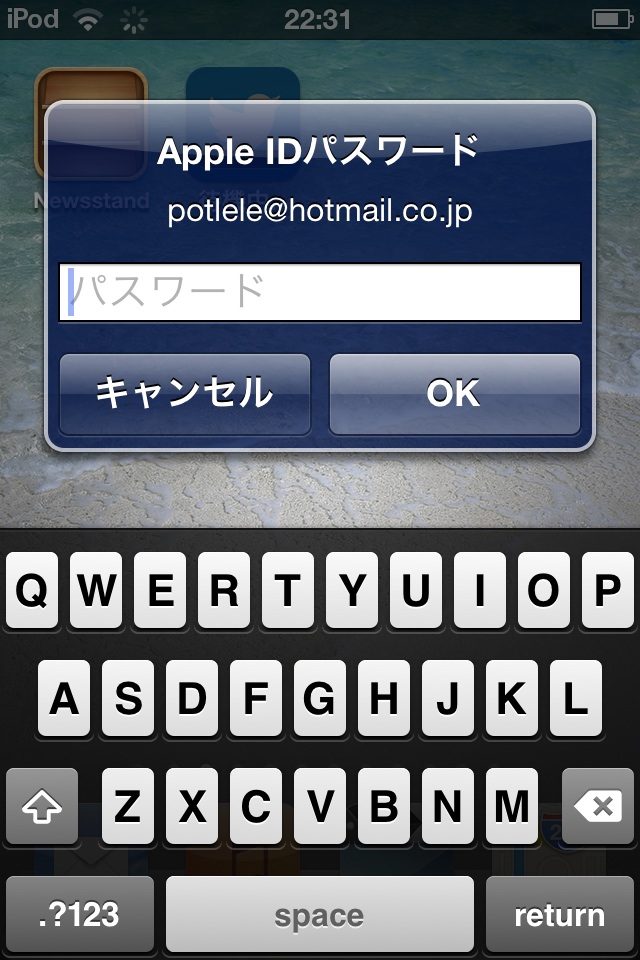This screenshot has height=960, width=640.
Task: Tap the space bar
Action: coord(320,914)
